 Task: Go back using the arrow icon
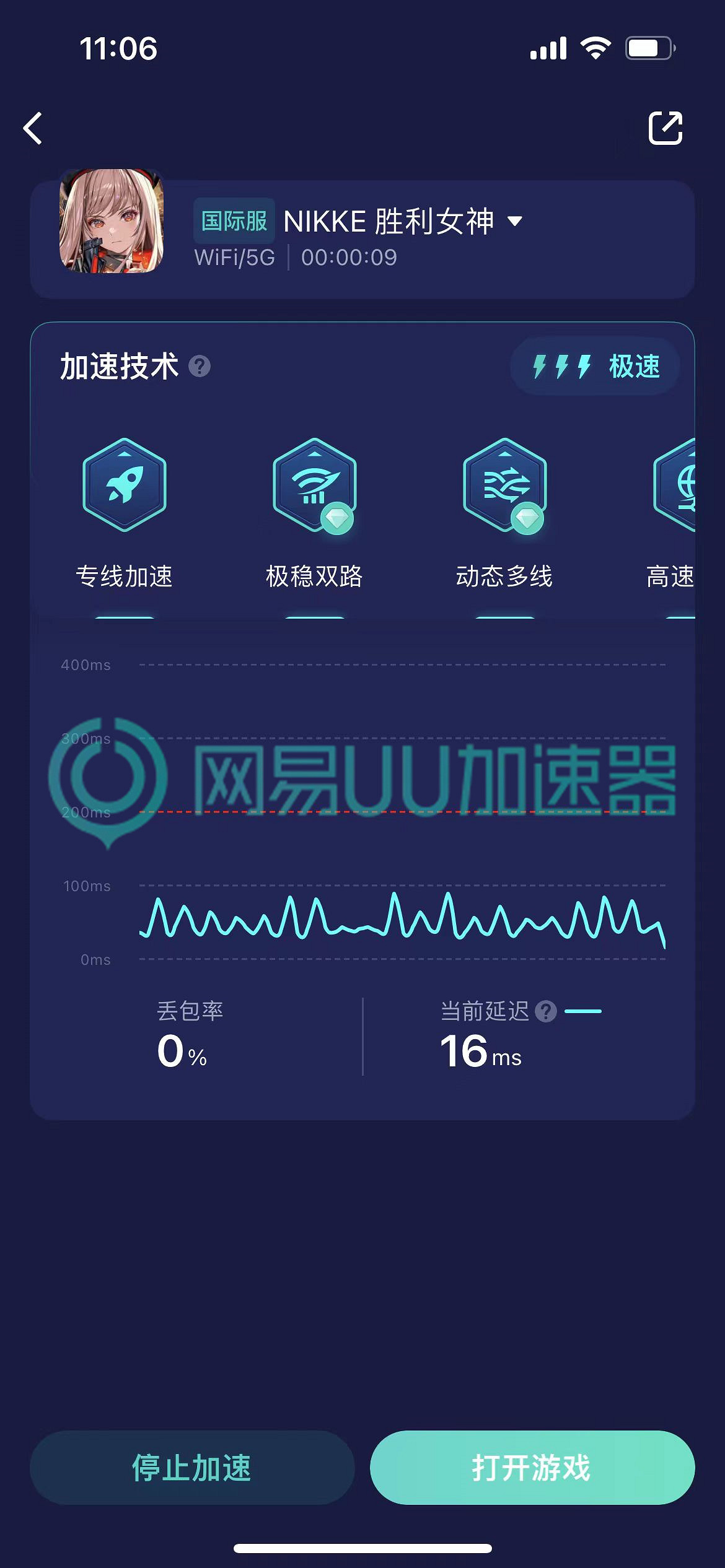[x=33, y=128]
